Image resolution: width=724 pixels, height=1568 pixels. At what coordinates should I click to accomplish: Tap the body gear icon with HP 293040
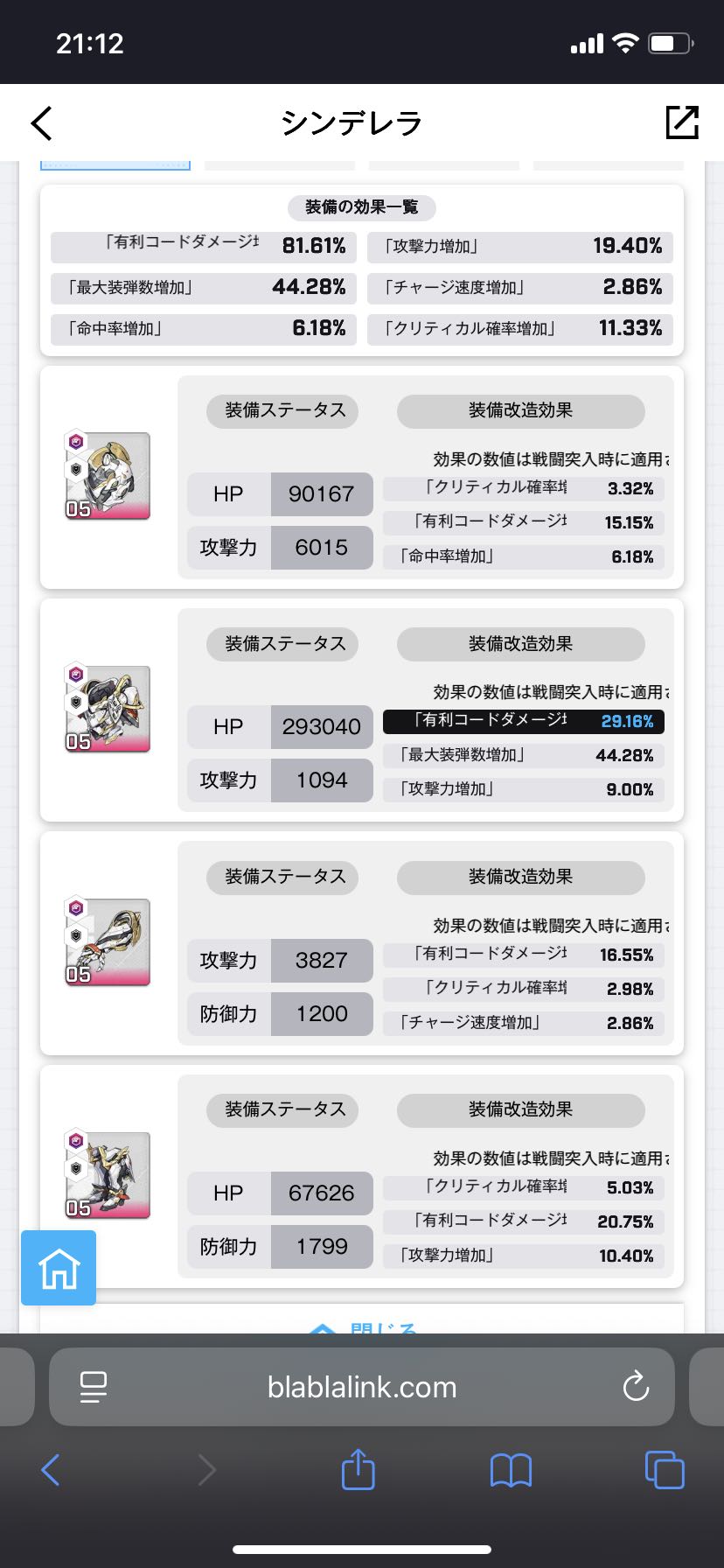click(108, 708)
